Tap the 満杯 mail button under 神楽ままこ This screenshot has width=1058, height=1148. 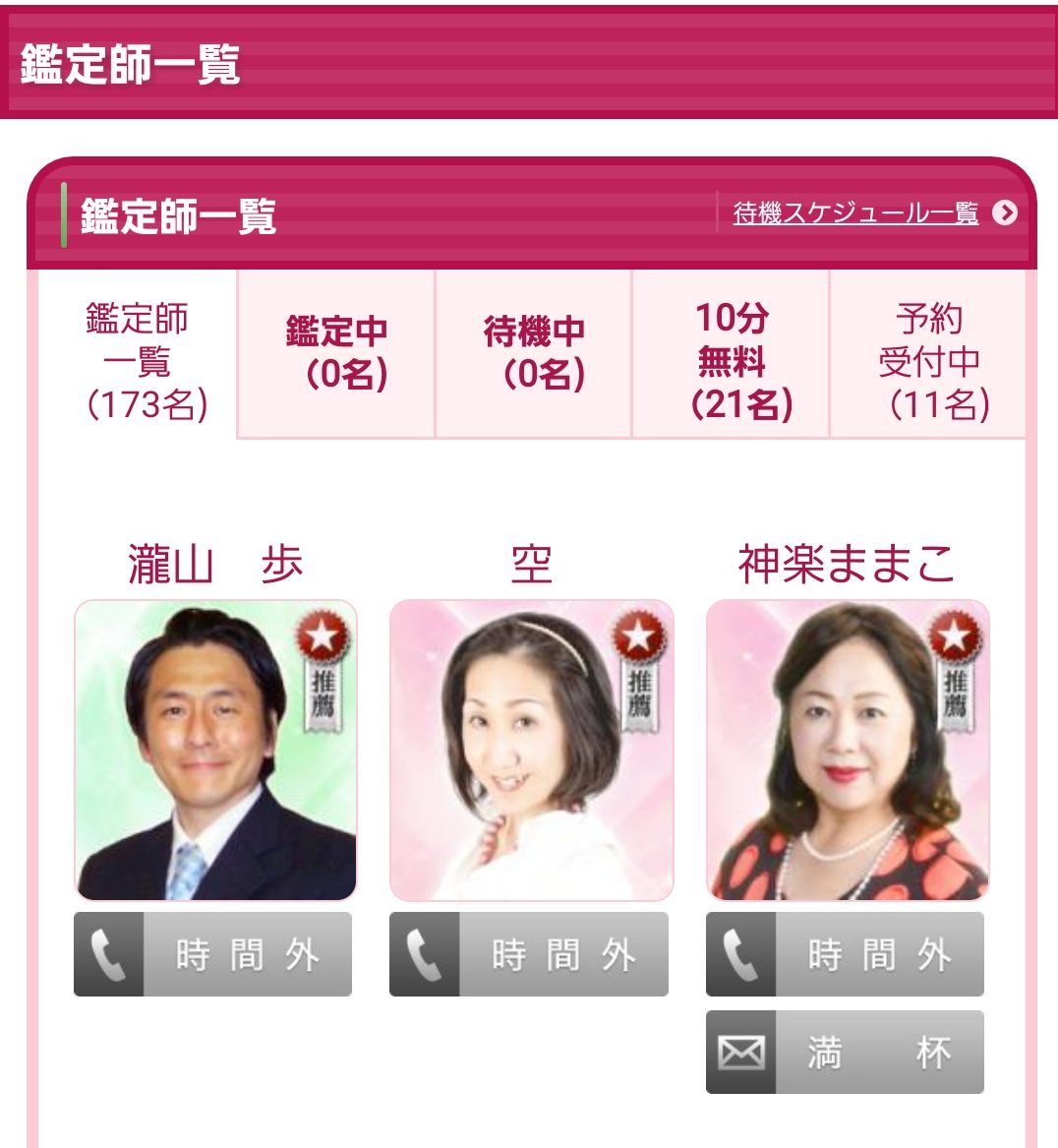[x=845, y=1053]
